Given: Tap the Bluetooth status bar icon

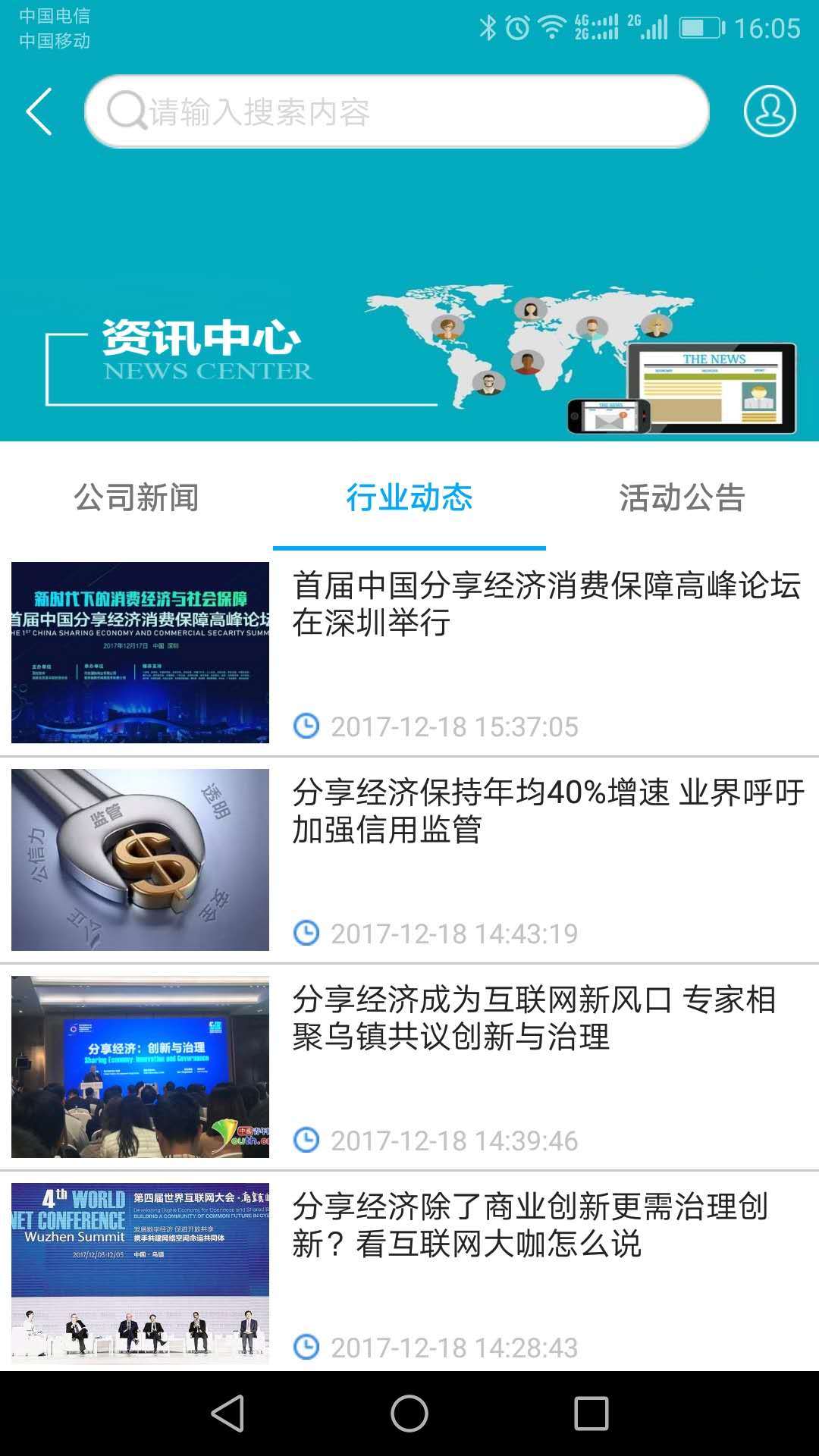Looking at the screenshot, I should pos(488,25).
